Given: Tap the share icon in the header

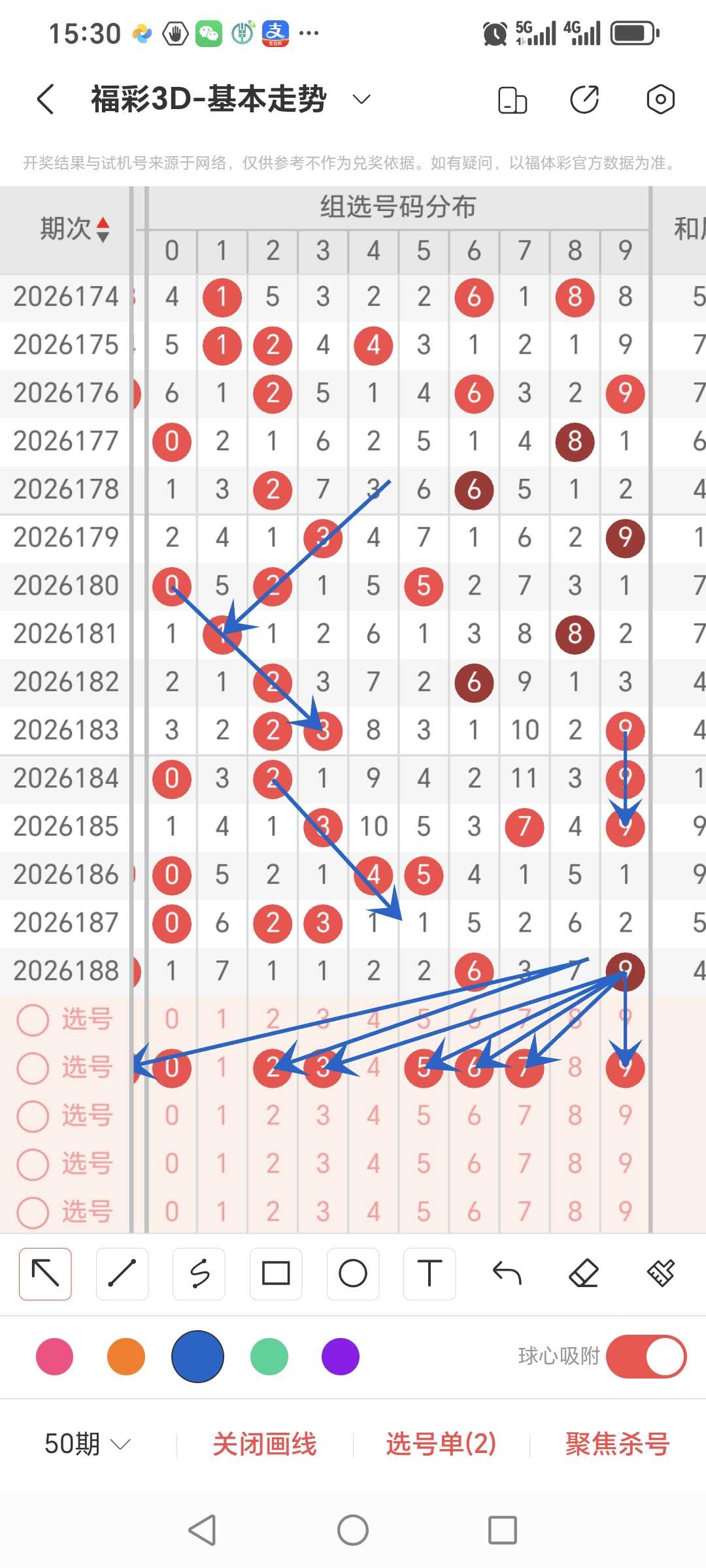Looking at the screenshot, I should click(x=584, y=99).
